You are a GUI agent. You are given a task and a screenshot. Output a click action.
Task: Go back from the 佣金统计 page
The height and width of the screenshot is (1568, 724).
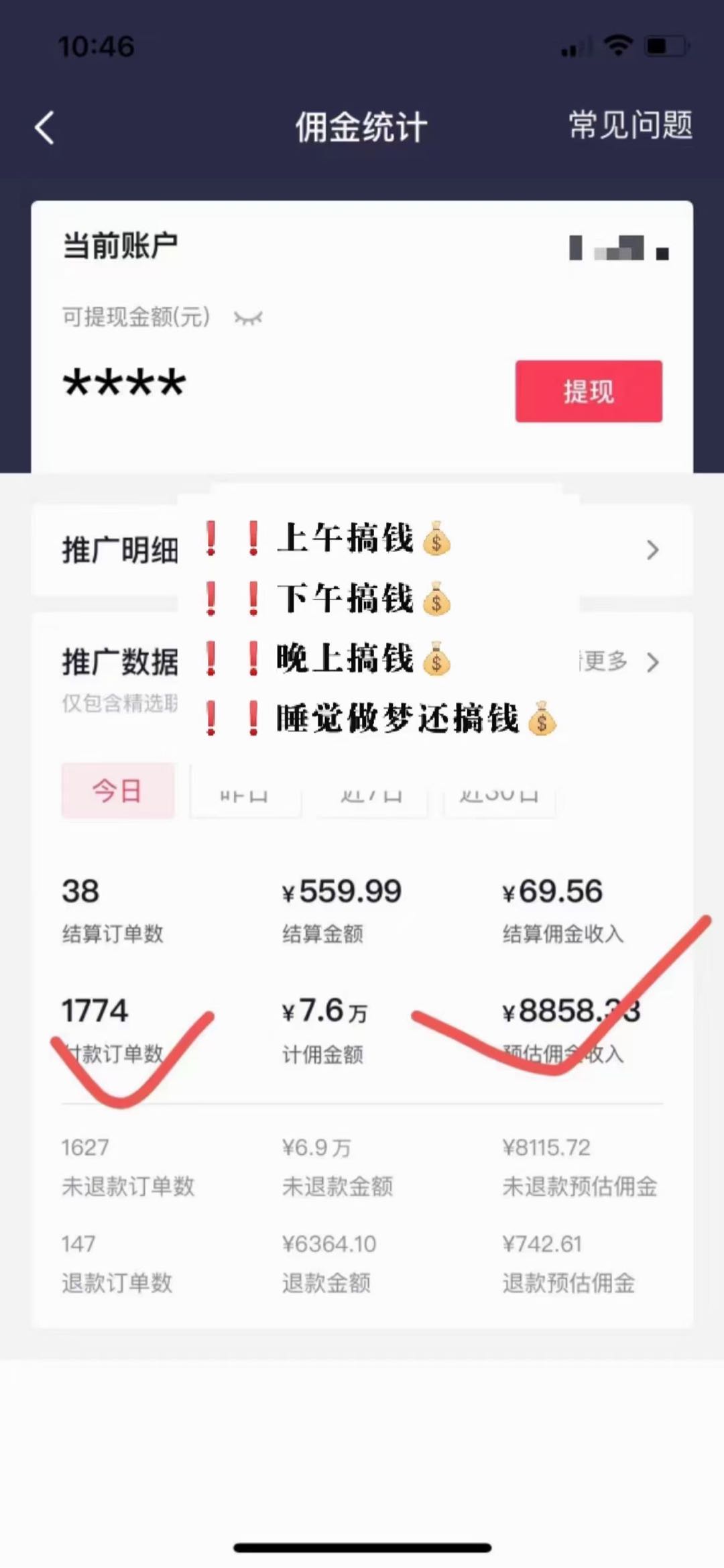tap(45, 127)
